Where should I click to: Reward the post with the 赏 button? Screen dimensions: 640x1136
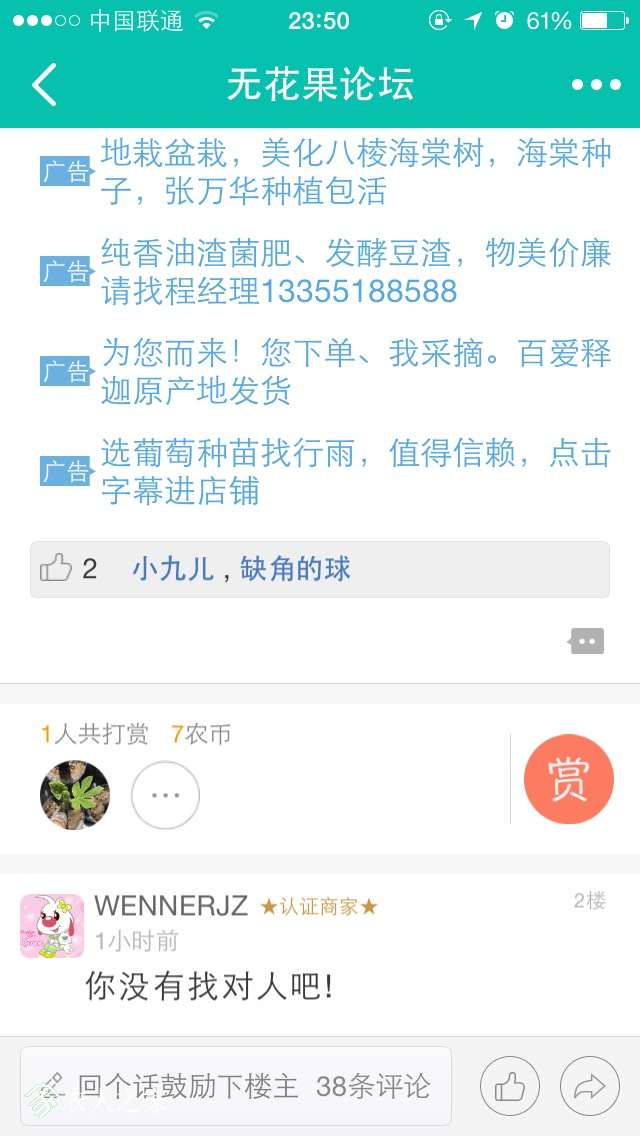568,779
